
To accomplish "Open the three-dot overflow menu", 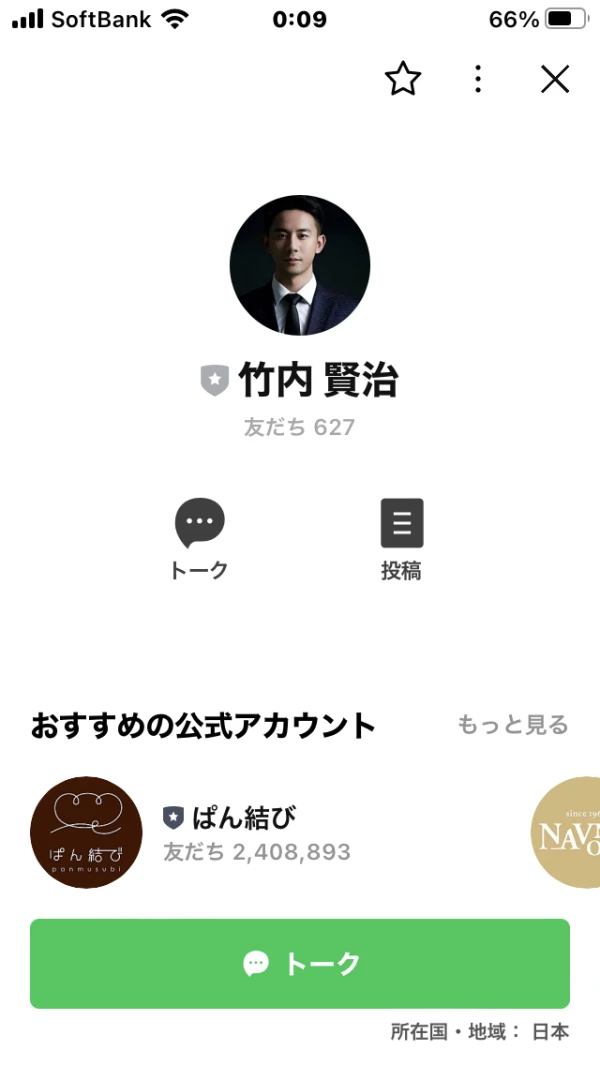I will [479, 79].
